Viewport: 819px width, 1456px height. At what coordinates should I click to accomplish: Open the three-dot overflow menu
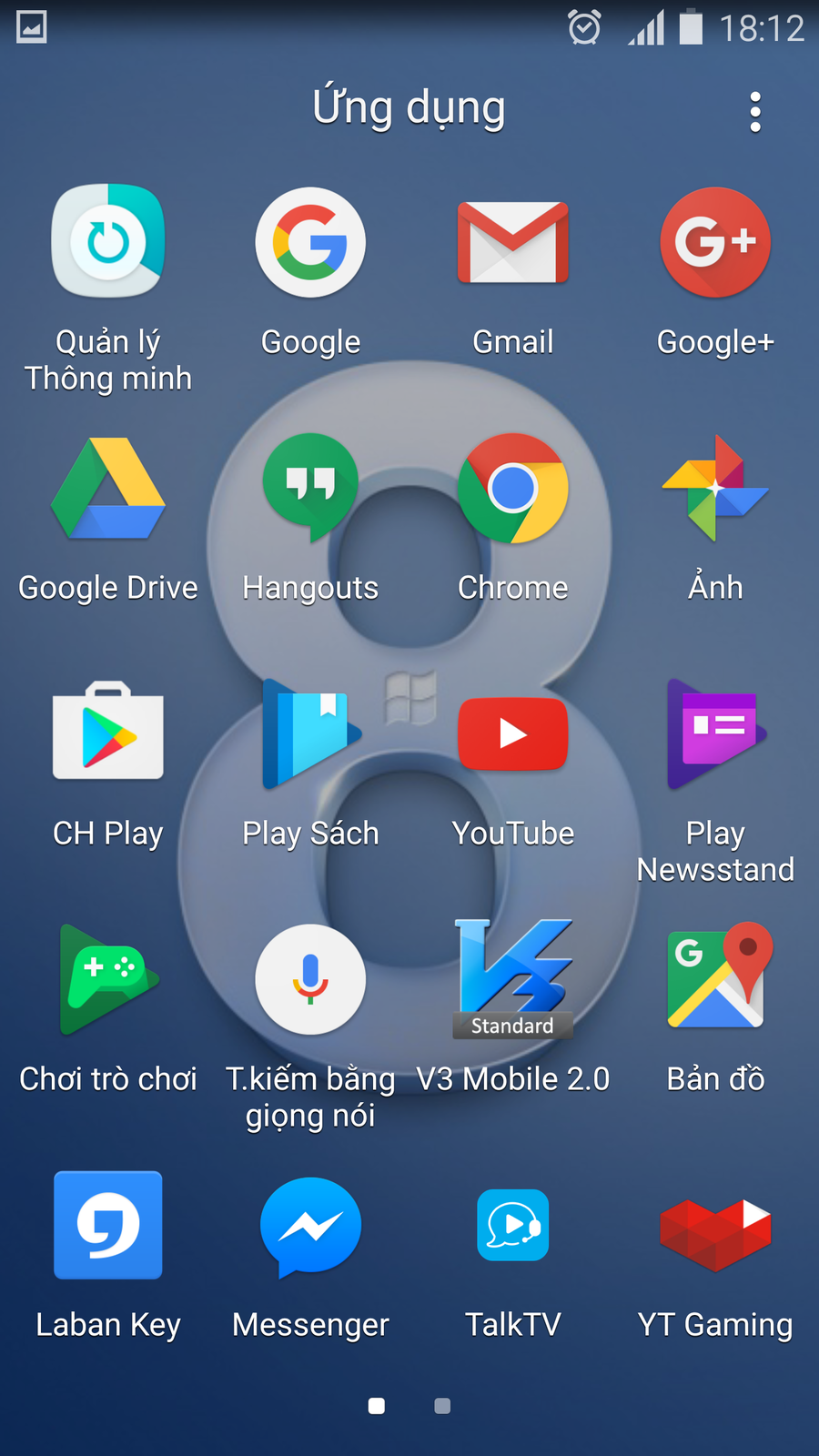[x=754, y=112]
